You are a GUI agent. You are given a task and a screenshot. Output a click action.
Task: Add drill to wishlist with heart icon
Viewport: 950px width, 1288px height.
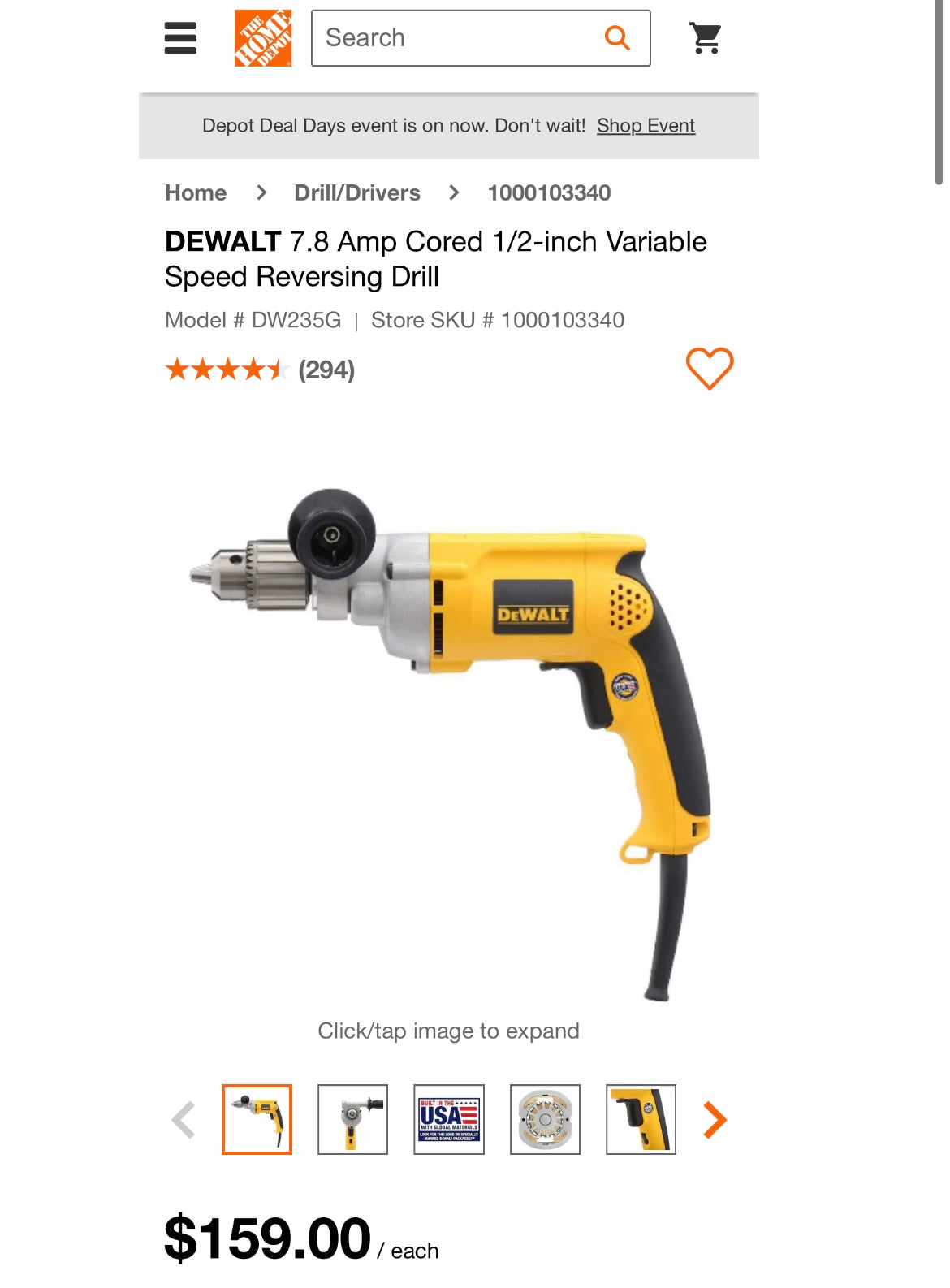click(x=710, y=369)
